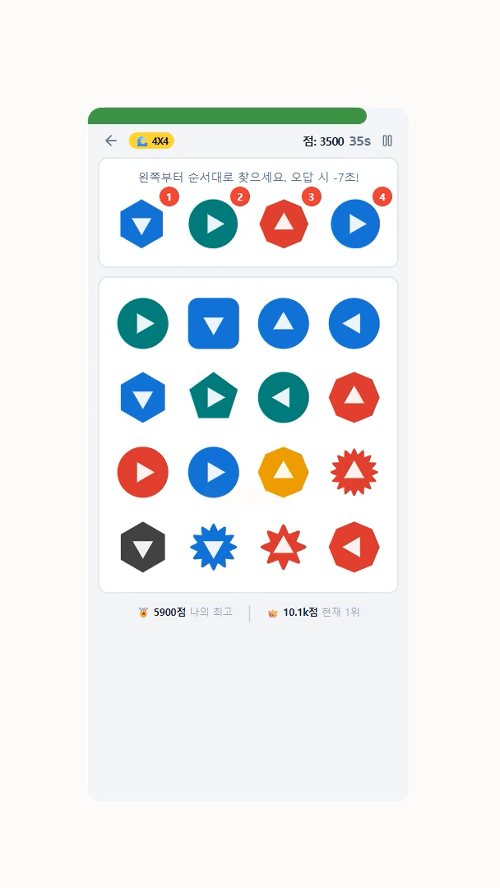Tap the red star with up arrow
This screenshot has width=500, height=888.
point(283,547)
